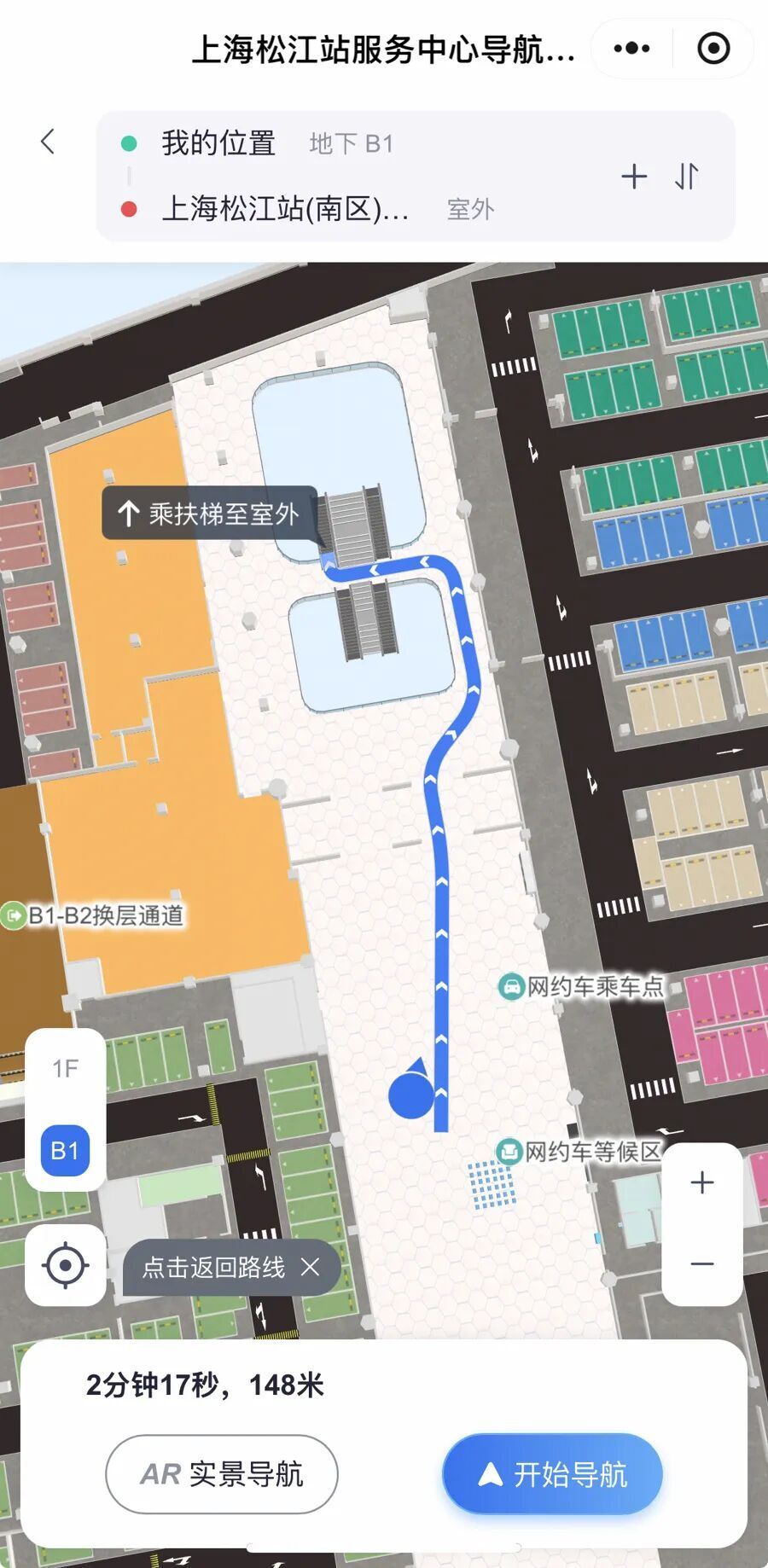Switch to the 1F floor level
The height and width of the screenshot is (1568, 768).
(65, 1067)
